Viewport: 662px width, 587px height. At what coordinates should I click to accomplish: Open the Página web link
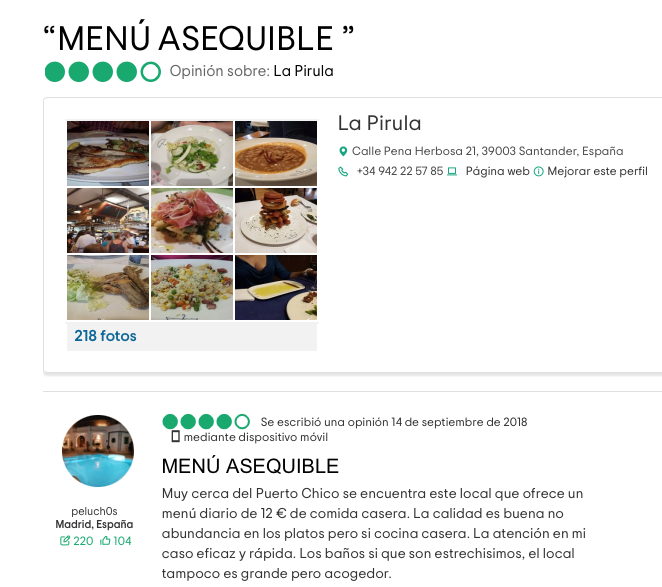pyautogui.click(x=496, y=171)
